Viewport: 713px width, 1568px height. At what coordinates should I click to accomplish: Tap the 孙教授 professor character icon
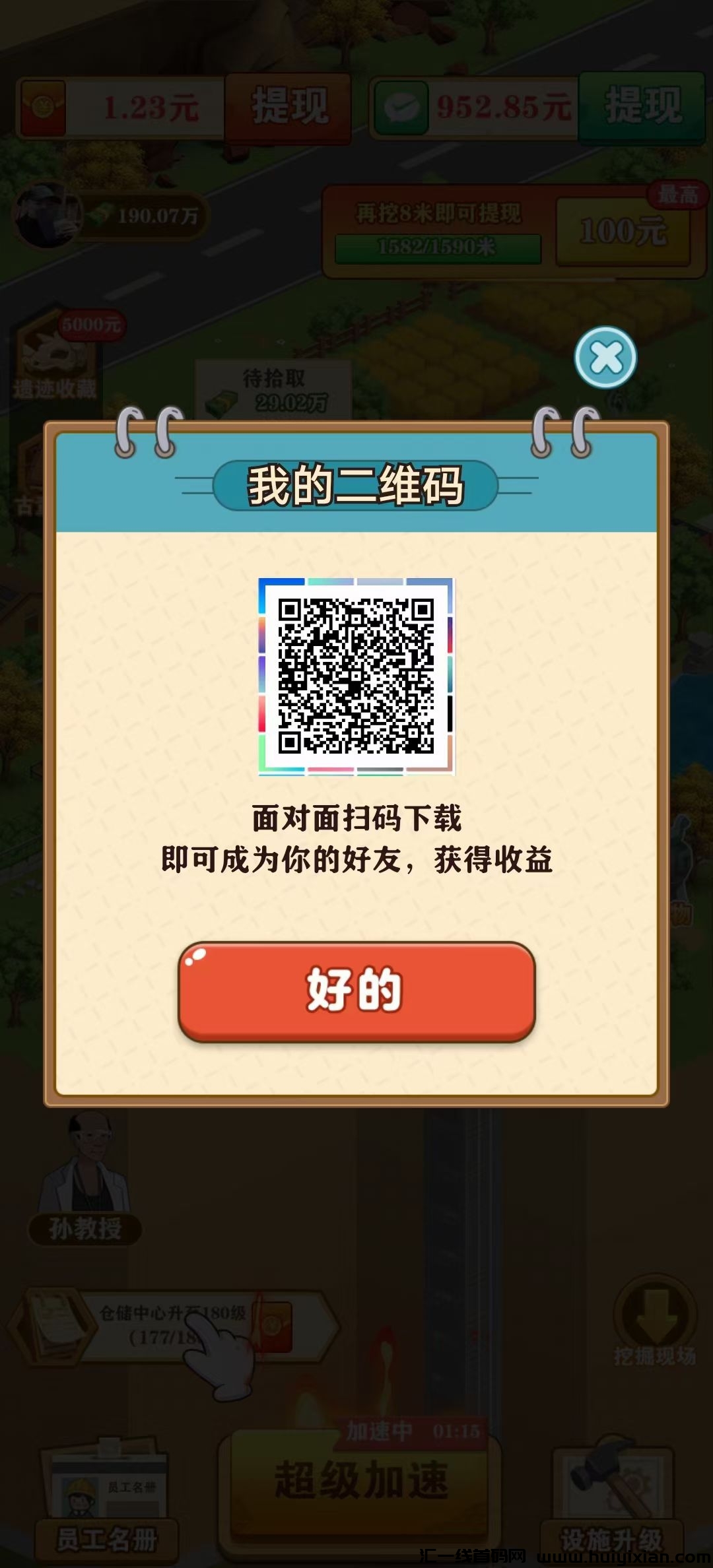point(86,1181)
